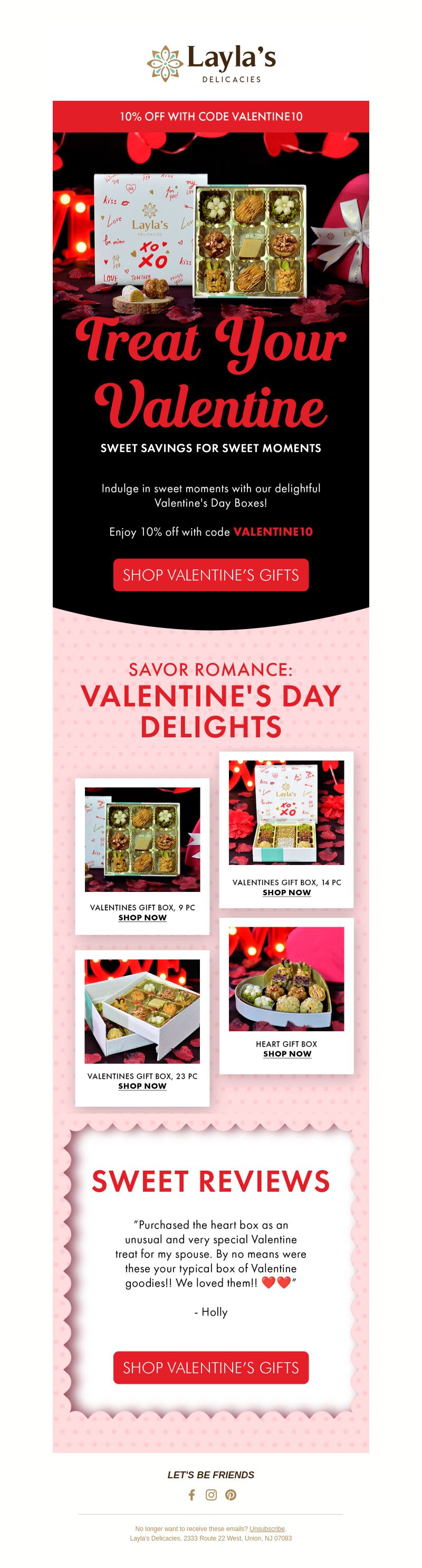Screen dimensions: 422x1568
Task: Tap the top Shop Valentine's Gifts button
Action: tap(210, 575)
